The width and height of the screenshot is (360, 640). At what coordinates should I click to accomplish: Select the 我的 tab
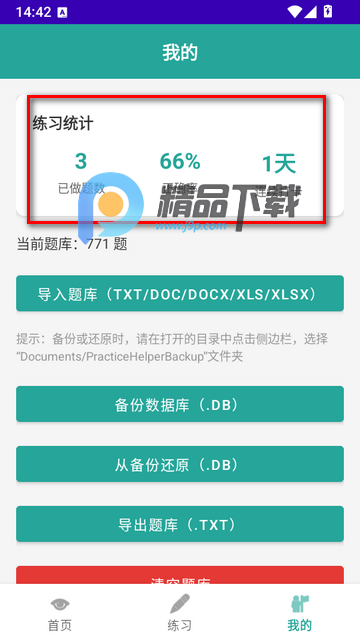tap(300, 613)
